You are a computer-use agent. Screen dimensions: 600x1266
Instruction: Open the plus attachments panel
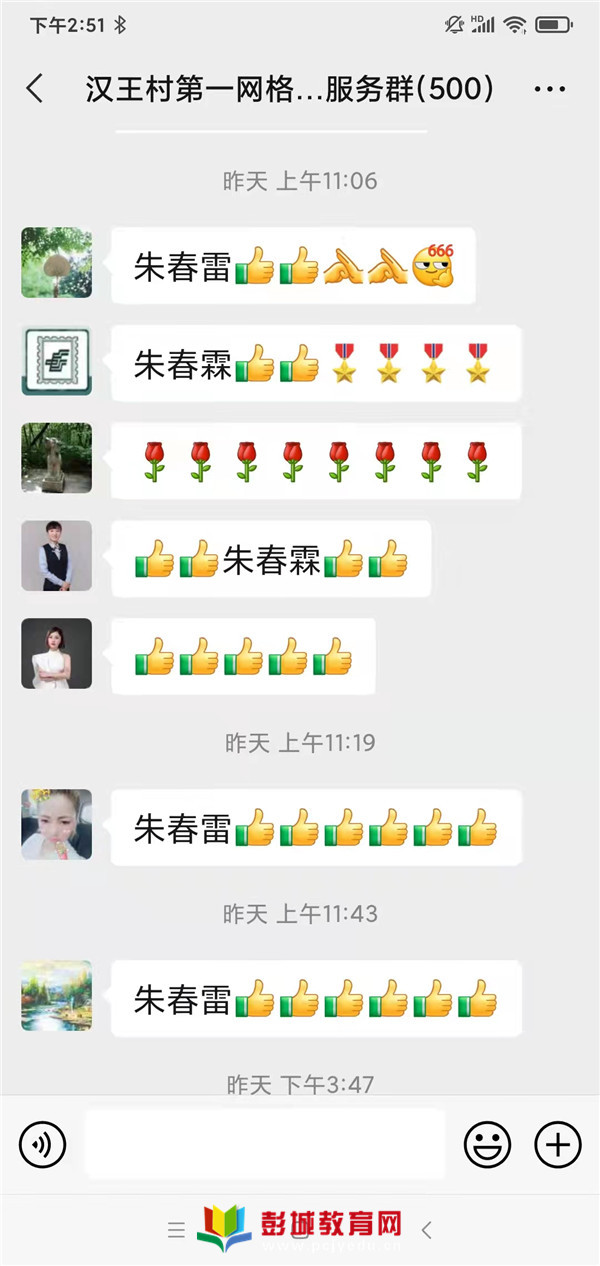(558, 1145)
